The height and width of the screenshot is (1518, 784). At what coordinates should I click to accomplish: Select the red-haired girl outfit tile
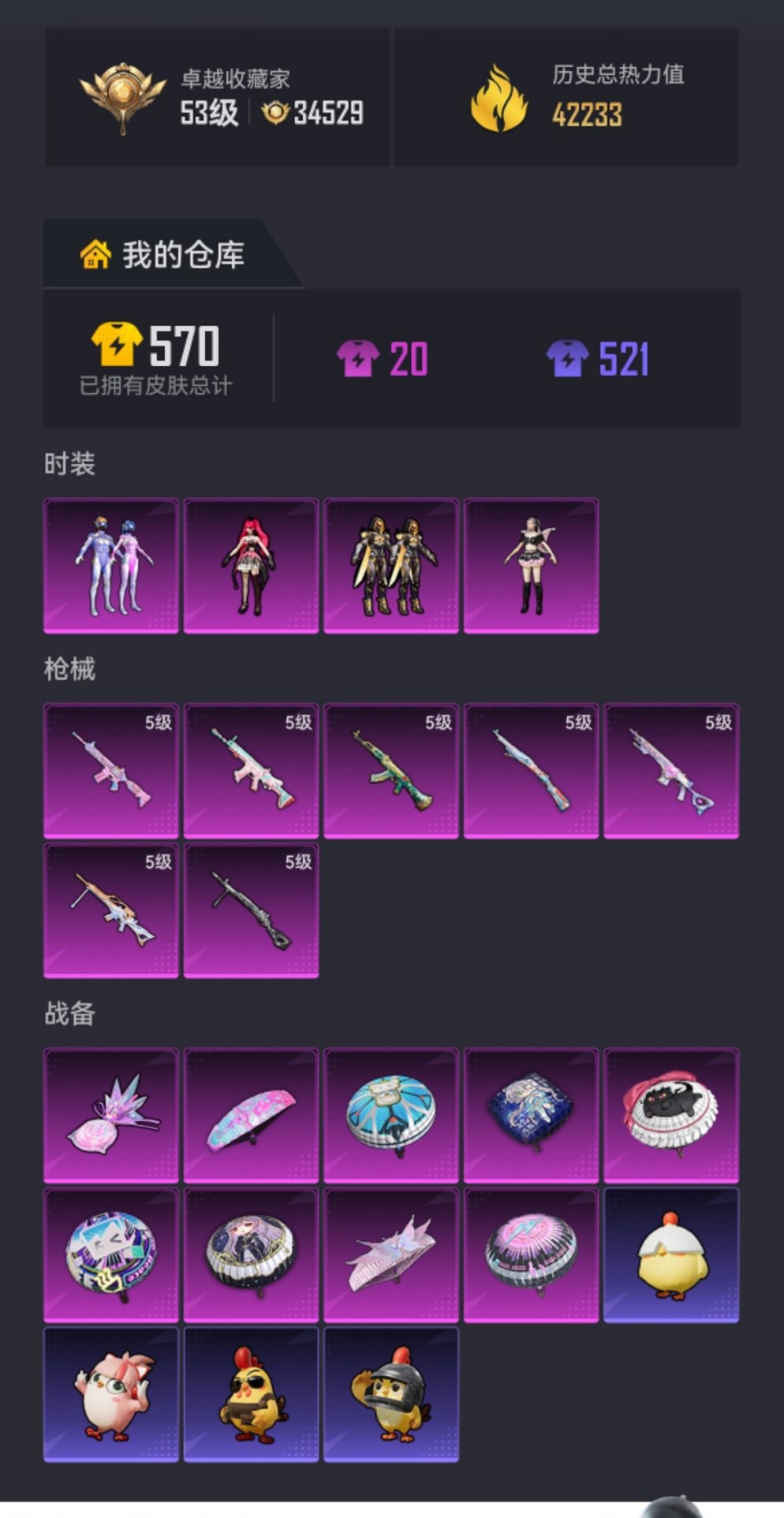(x=251, y=565)
